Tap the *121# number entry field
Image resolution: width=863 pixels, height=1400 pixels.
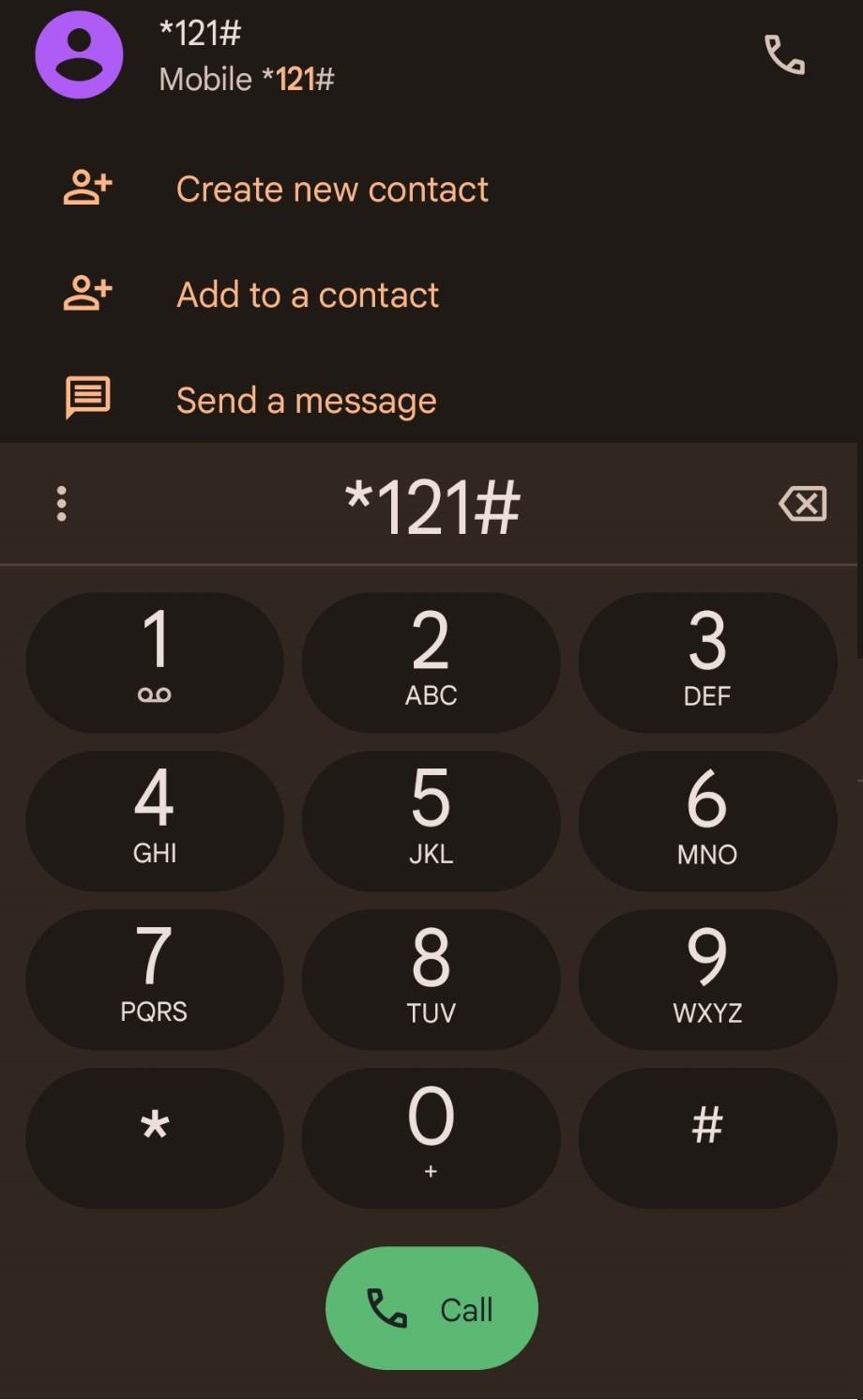click(x=431, y=507)
